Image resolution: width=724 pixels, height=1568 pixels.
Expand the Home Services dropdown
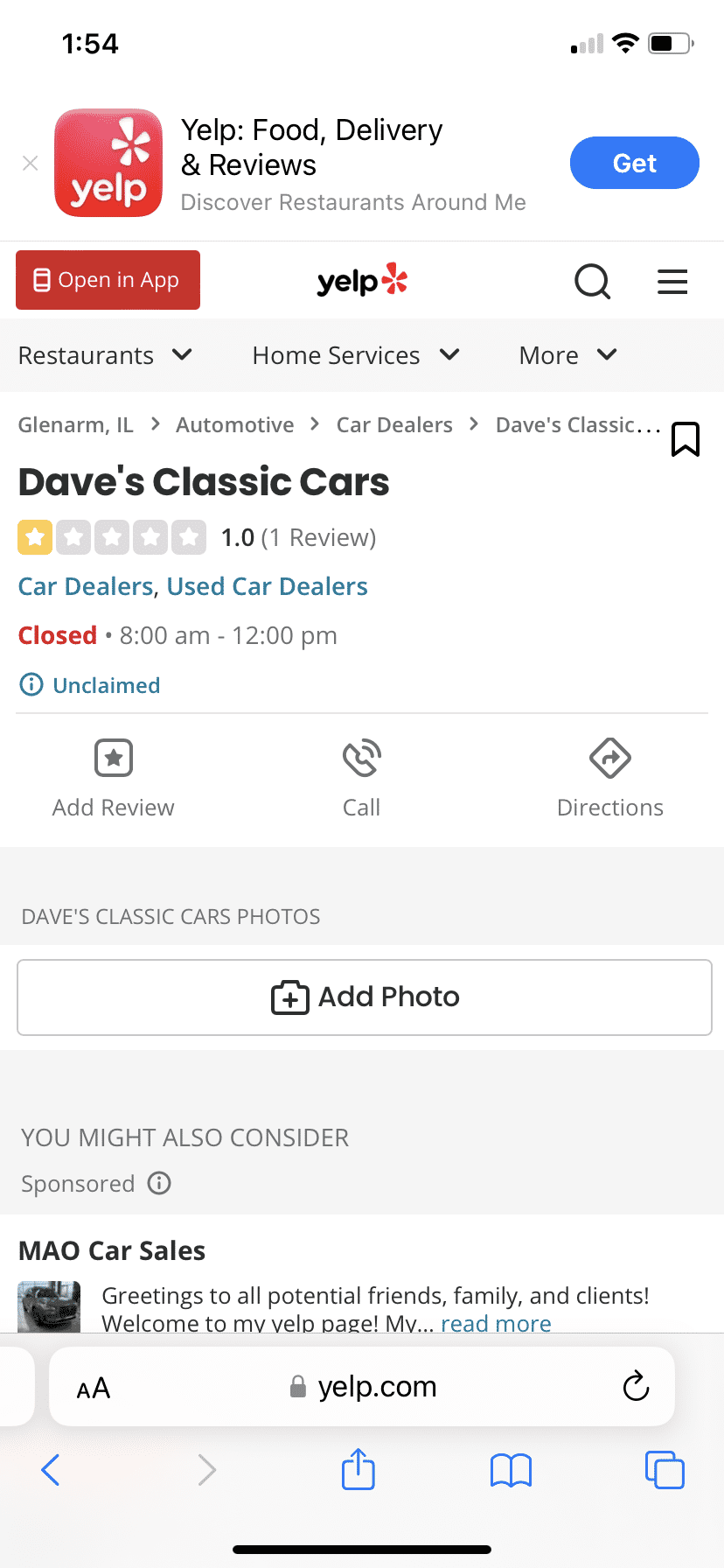click(x=356, y=355)
